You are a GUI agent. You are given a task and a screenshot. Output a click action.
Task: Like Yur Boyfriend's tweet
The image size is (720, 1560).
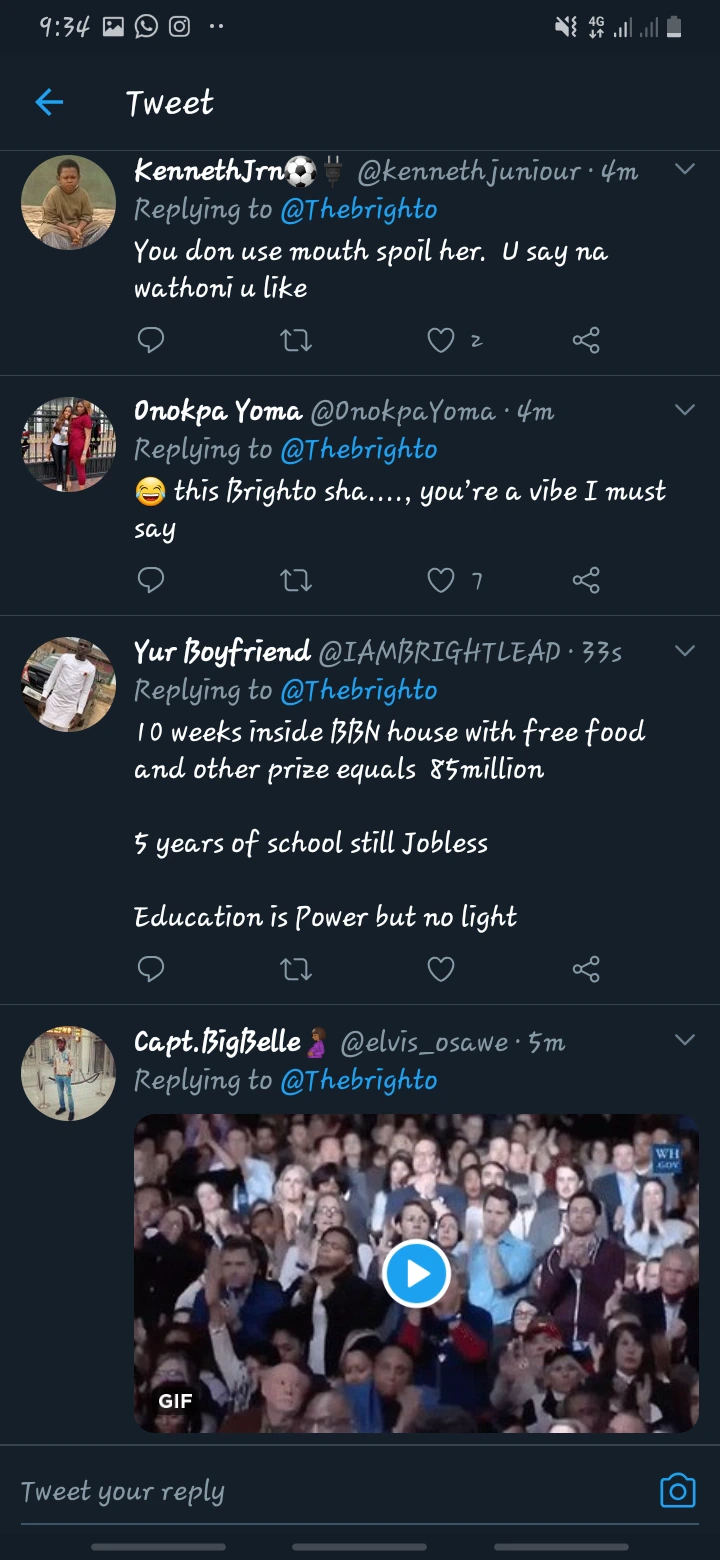pos(441,969)
